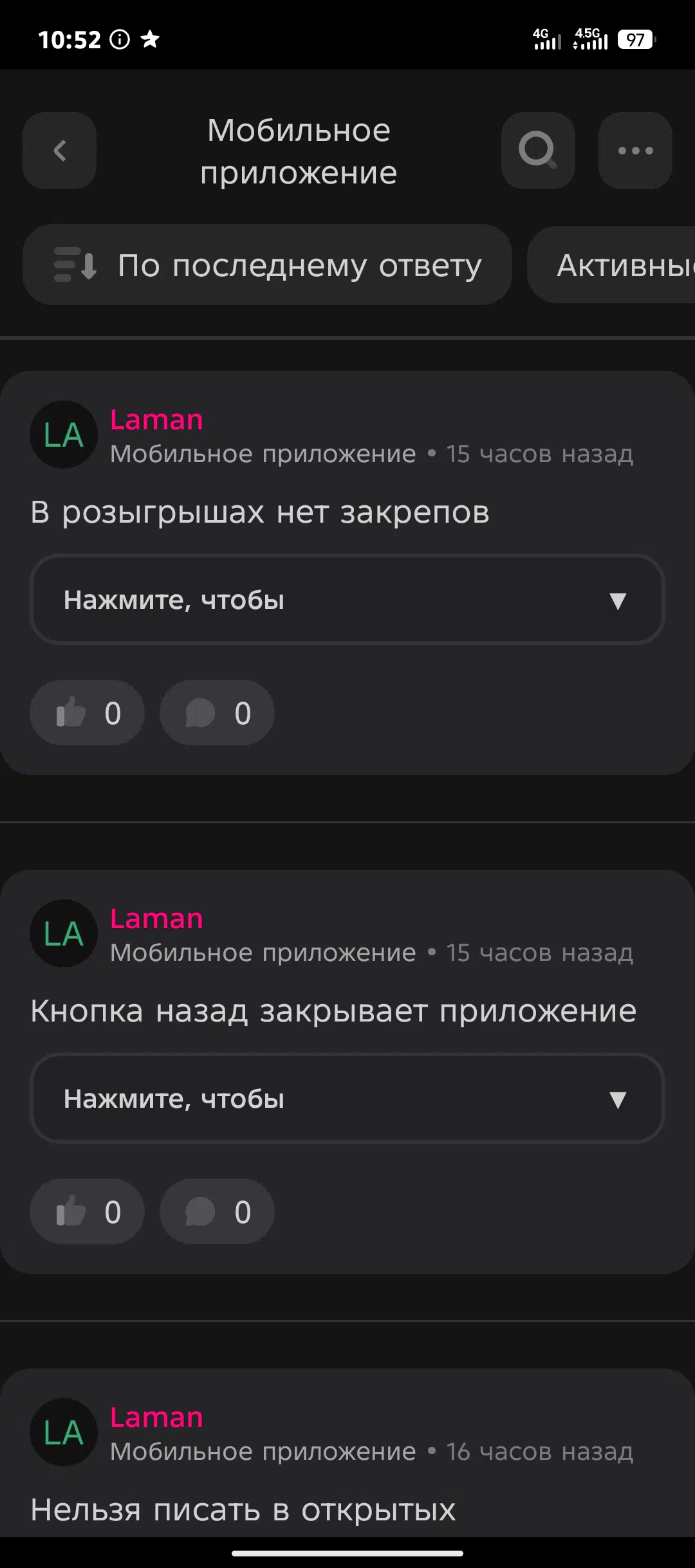The width and height of the screenshot is (695, 1568).
Task: Change sorting По последнему ответу
Action: point(267,265)
